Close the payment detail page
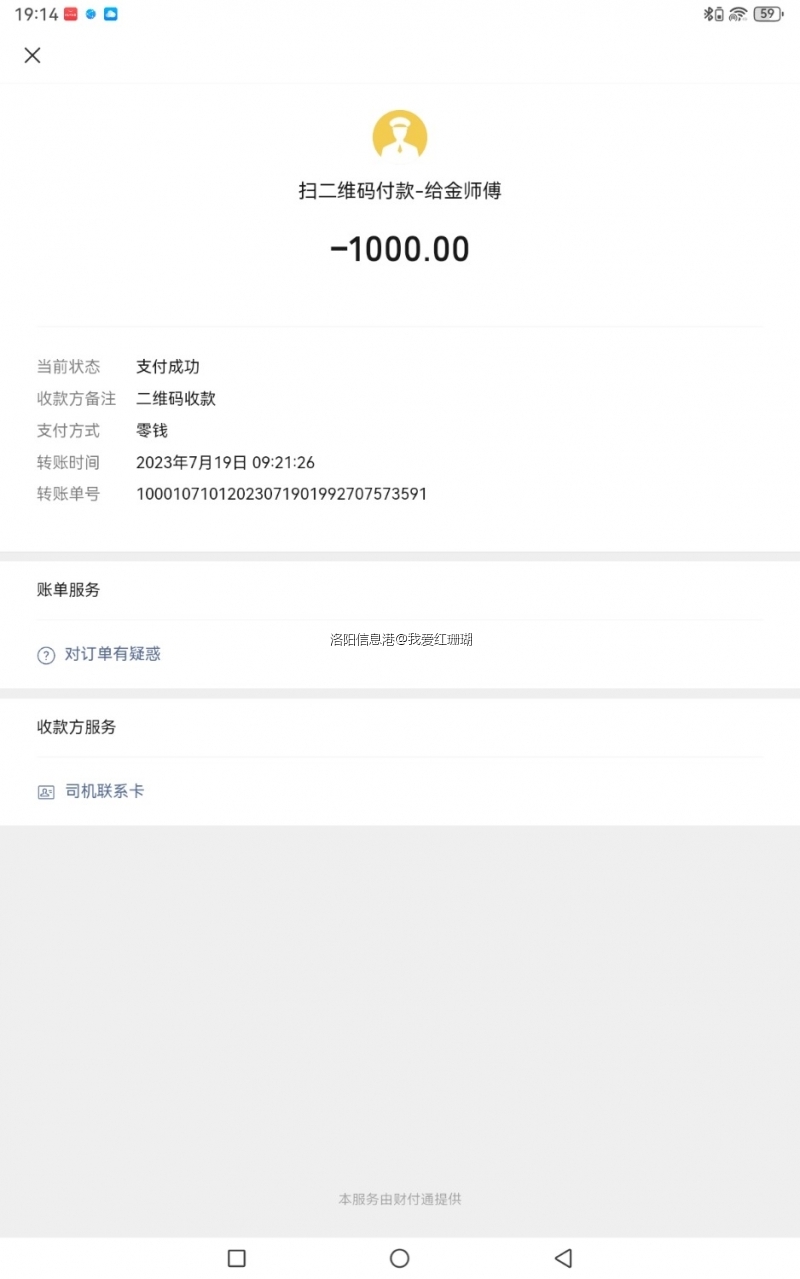 tap(32, 56)
